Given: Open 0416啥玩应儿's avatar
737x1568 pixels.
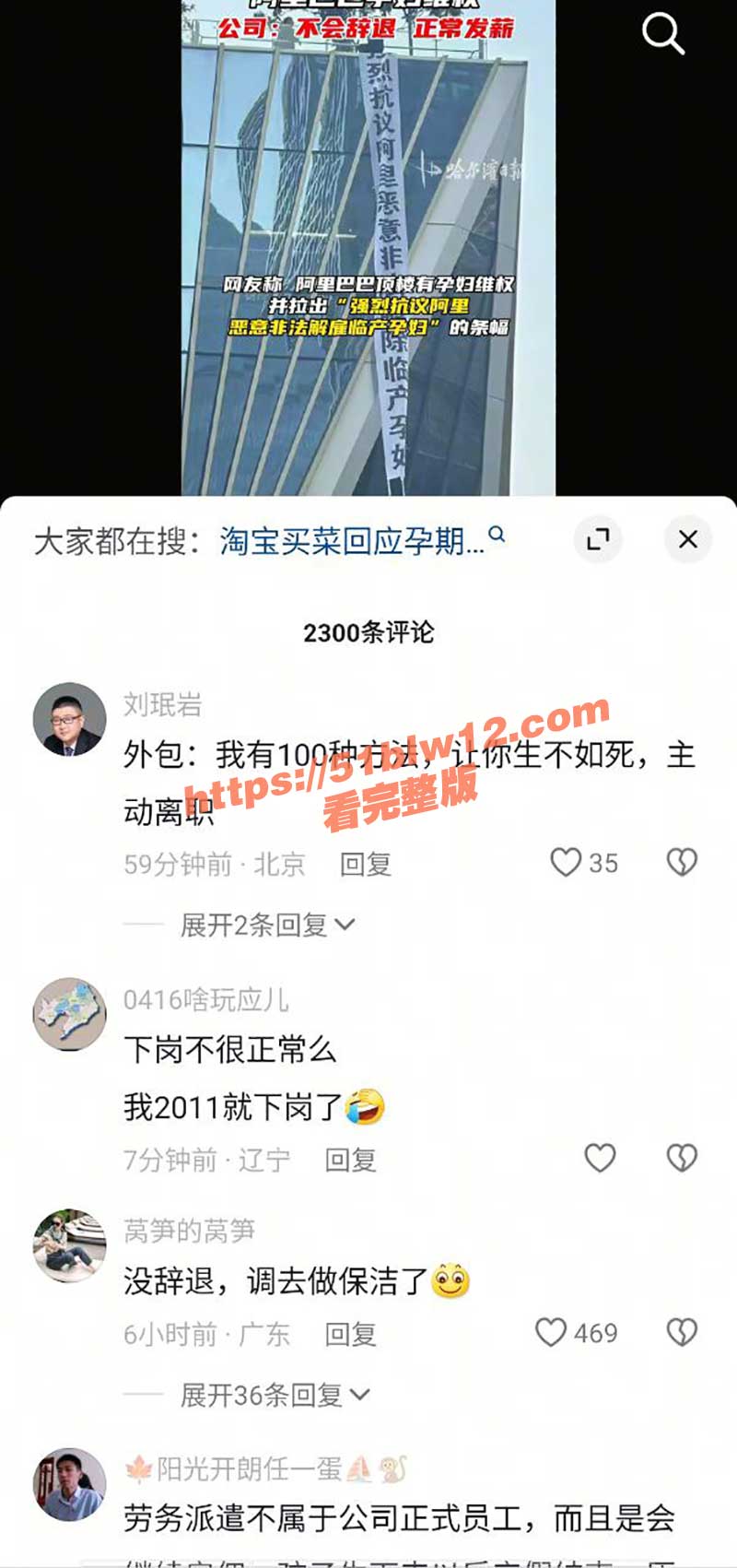Looking at the screenshot, I should [69, 1014].
